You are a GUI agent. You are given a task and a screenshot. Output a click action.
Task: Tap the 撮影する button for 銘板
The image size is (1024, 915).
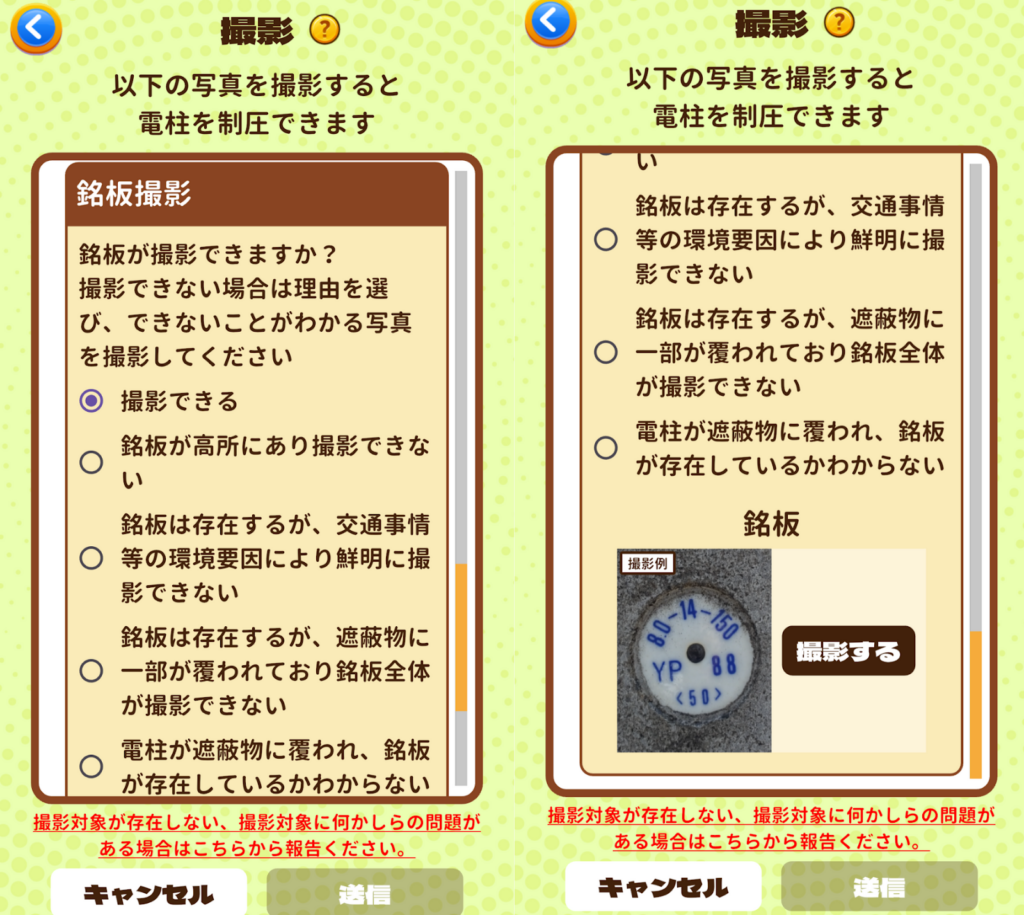(x=848, y=651)
